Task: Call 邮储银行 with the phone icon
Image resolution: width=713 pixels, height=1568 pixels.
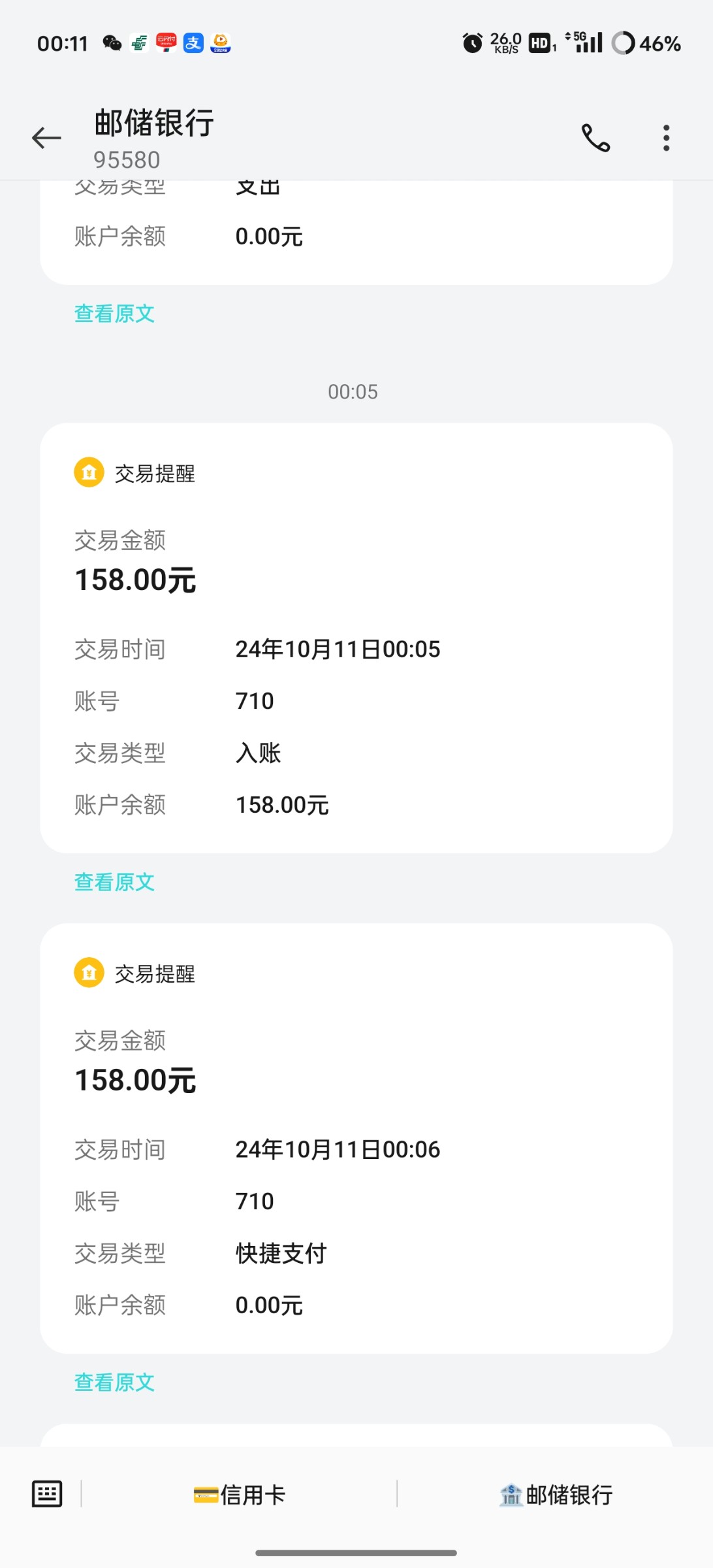Action: pos(595,138)
